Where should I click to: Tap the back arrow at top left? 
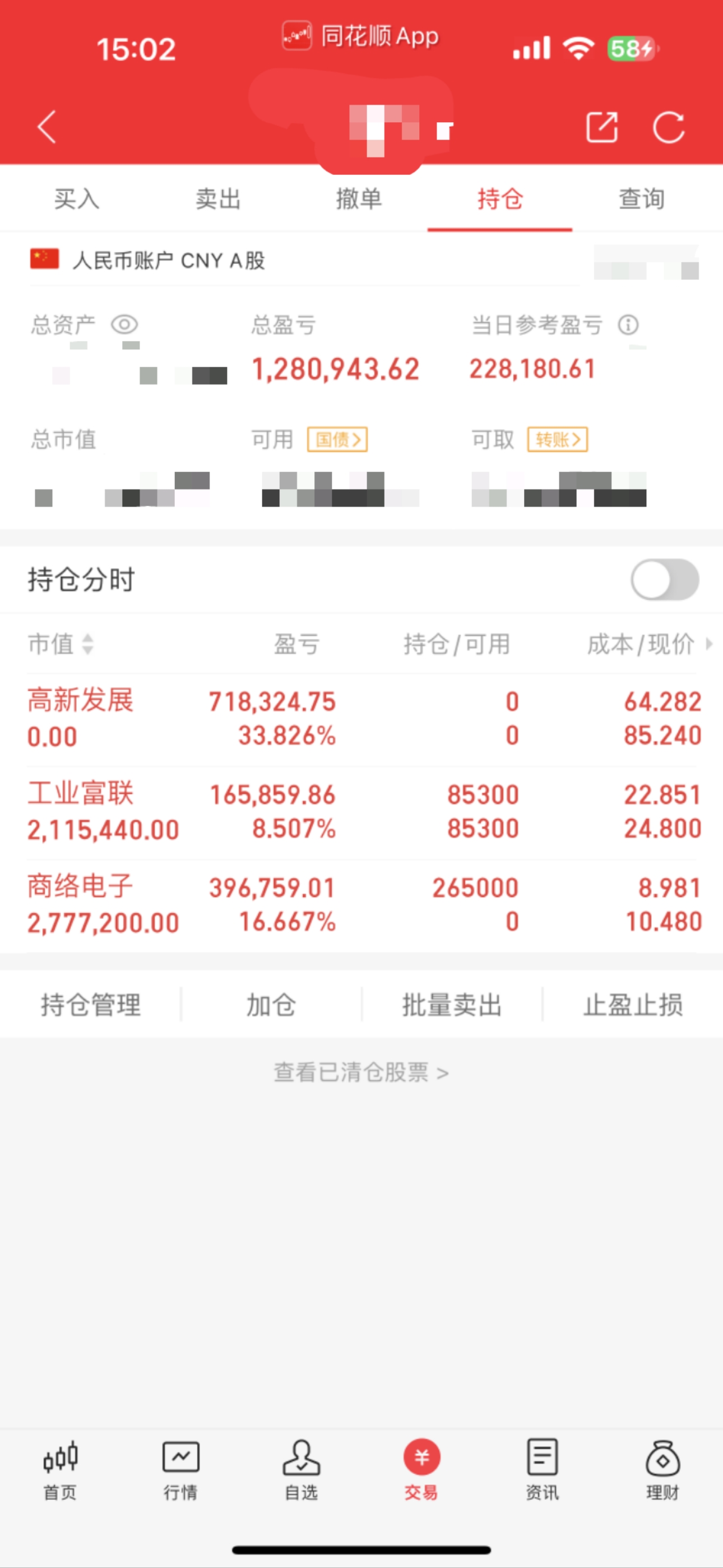(x=45, y=127)
